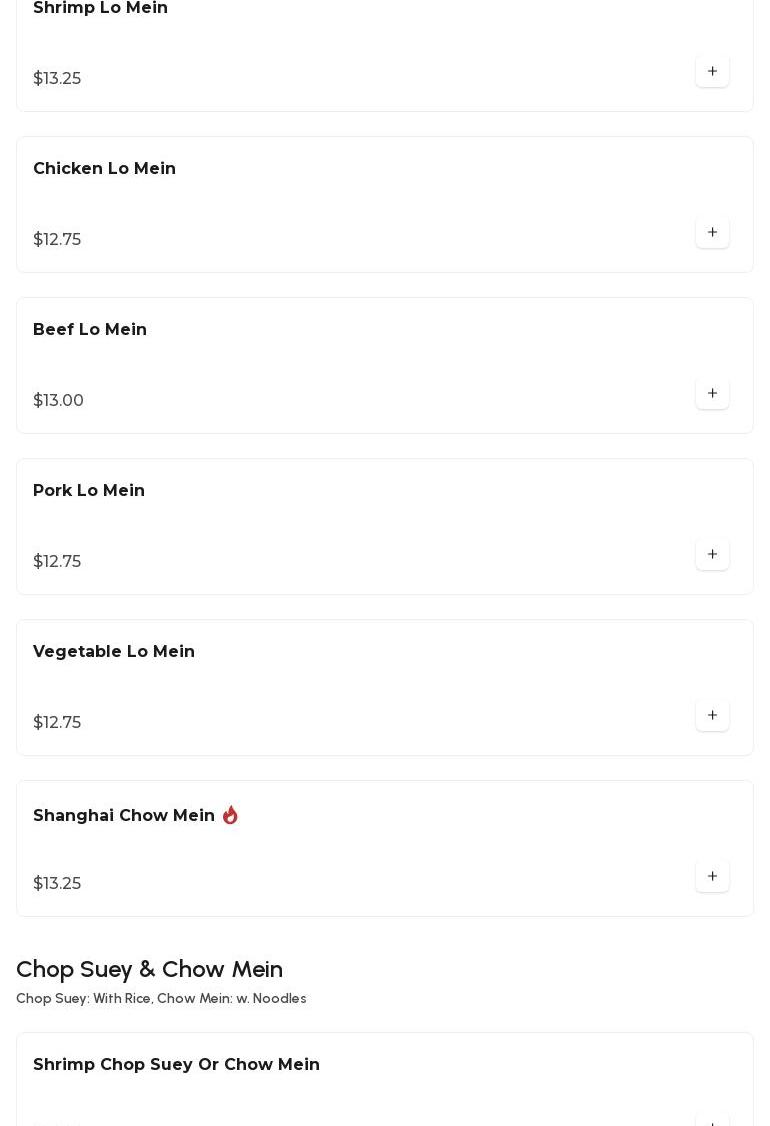This screenshot has width=770, height=1126.
Task: Add Pork Lo Mein to the cart
Action: pos(712,554)
